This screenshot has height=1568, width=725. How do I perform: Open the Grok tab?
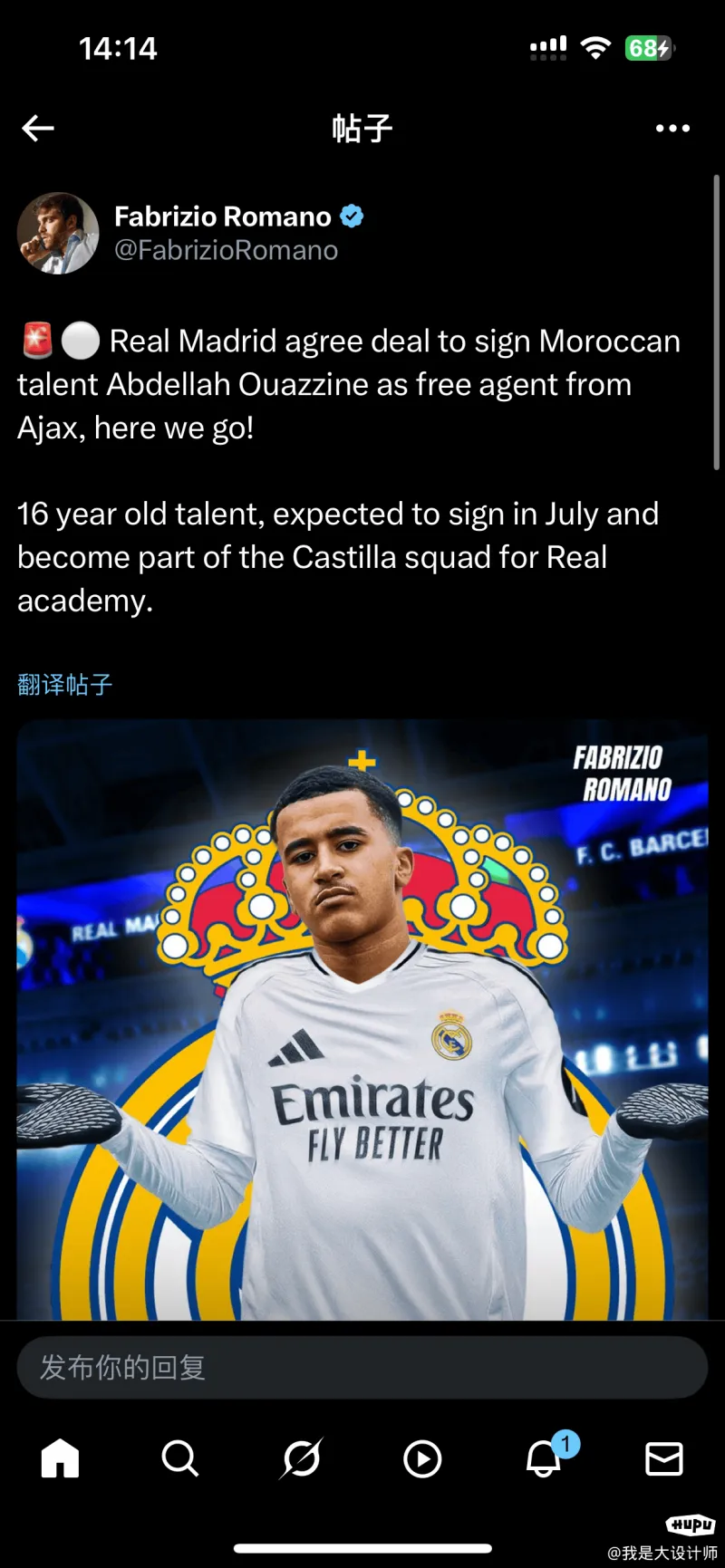click(x=302, y=1458)
